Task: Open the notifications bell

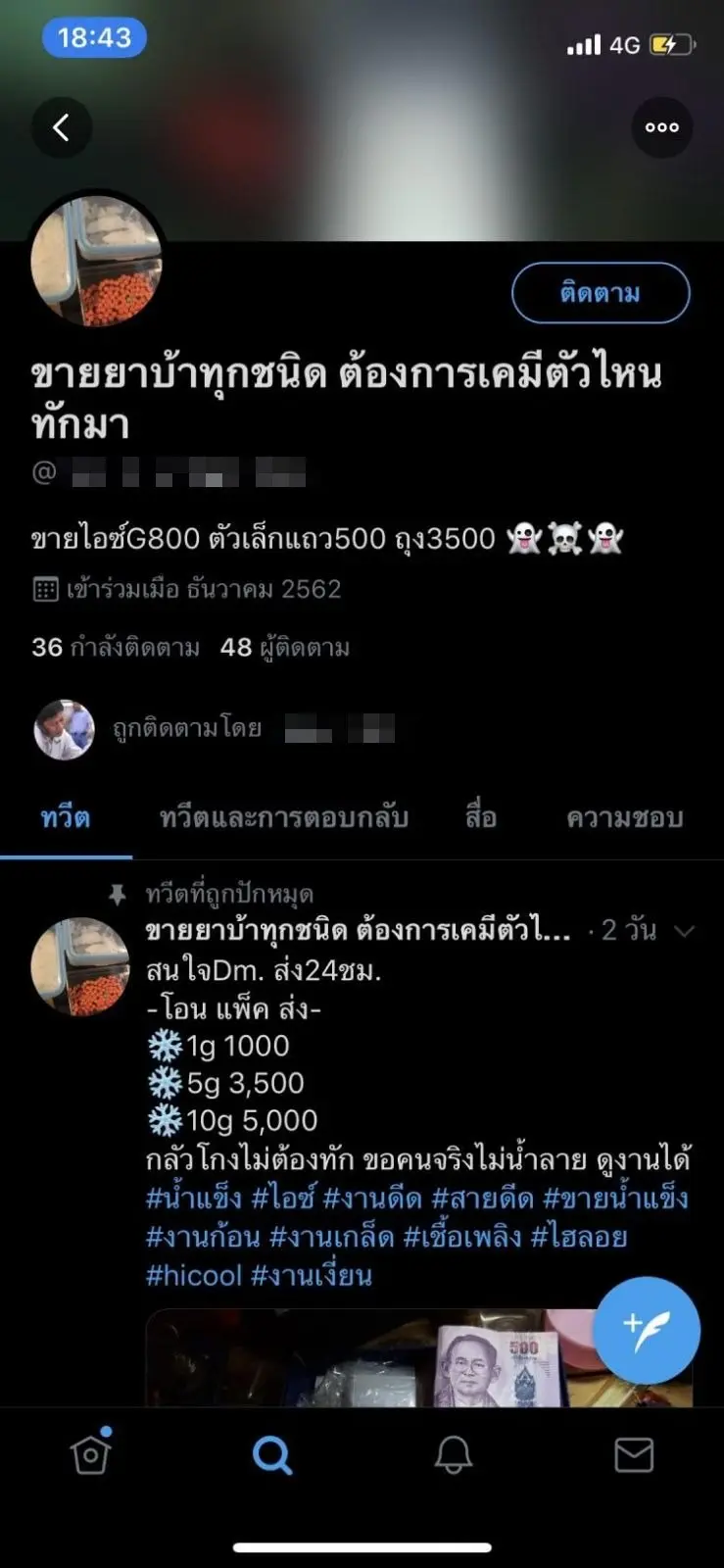Action: pos(453,1455)
